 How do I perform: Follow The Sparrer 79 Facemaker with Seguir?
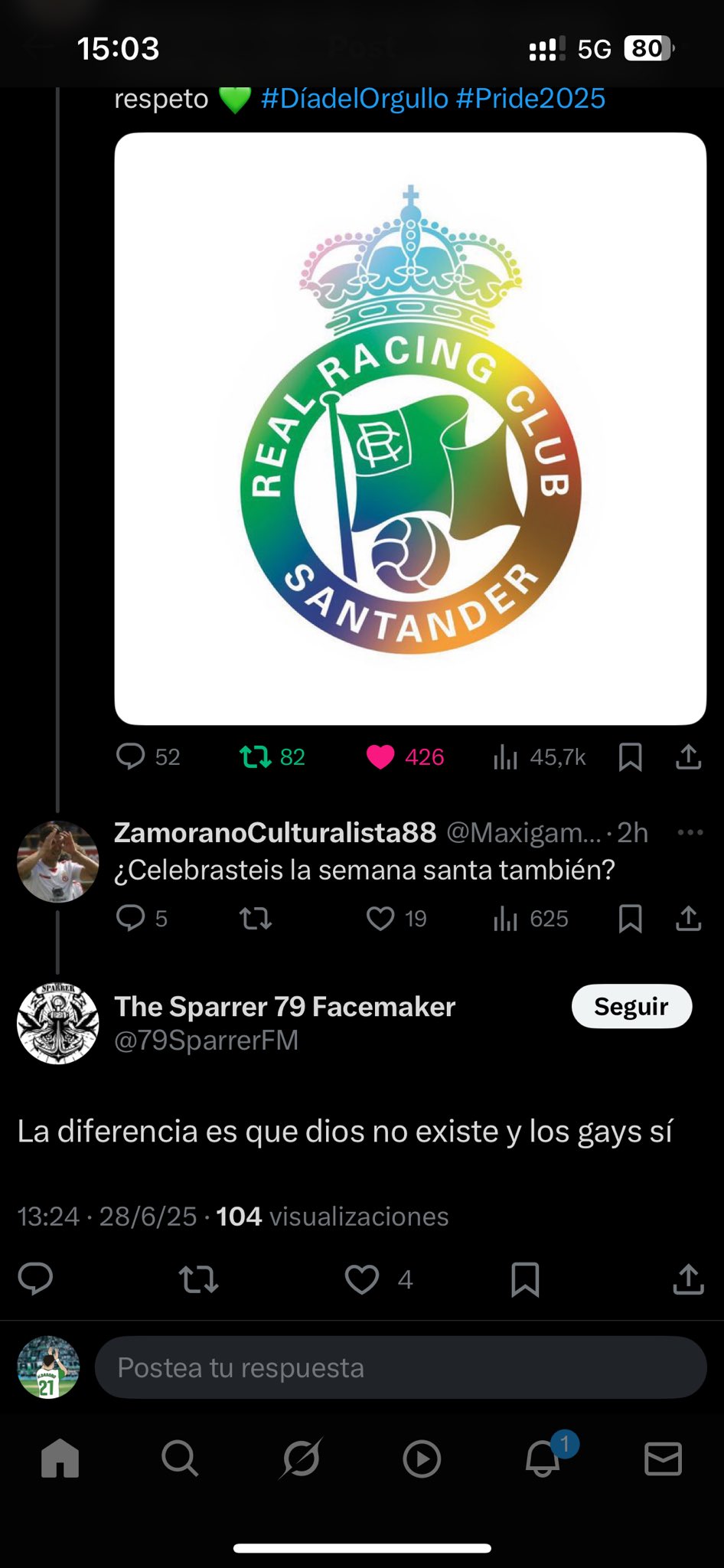point(631,1006)
